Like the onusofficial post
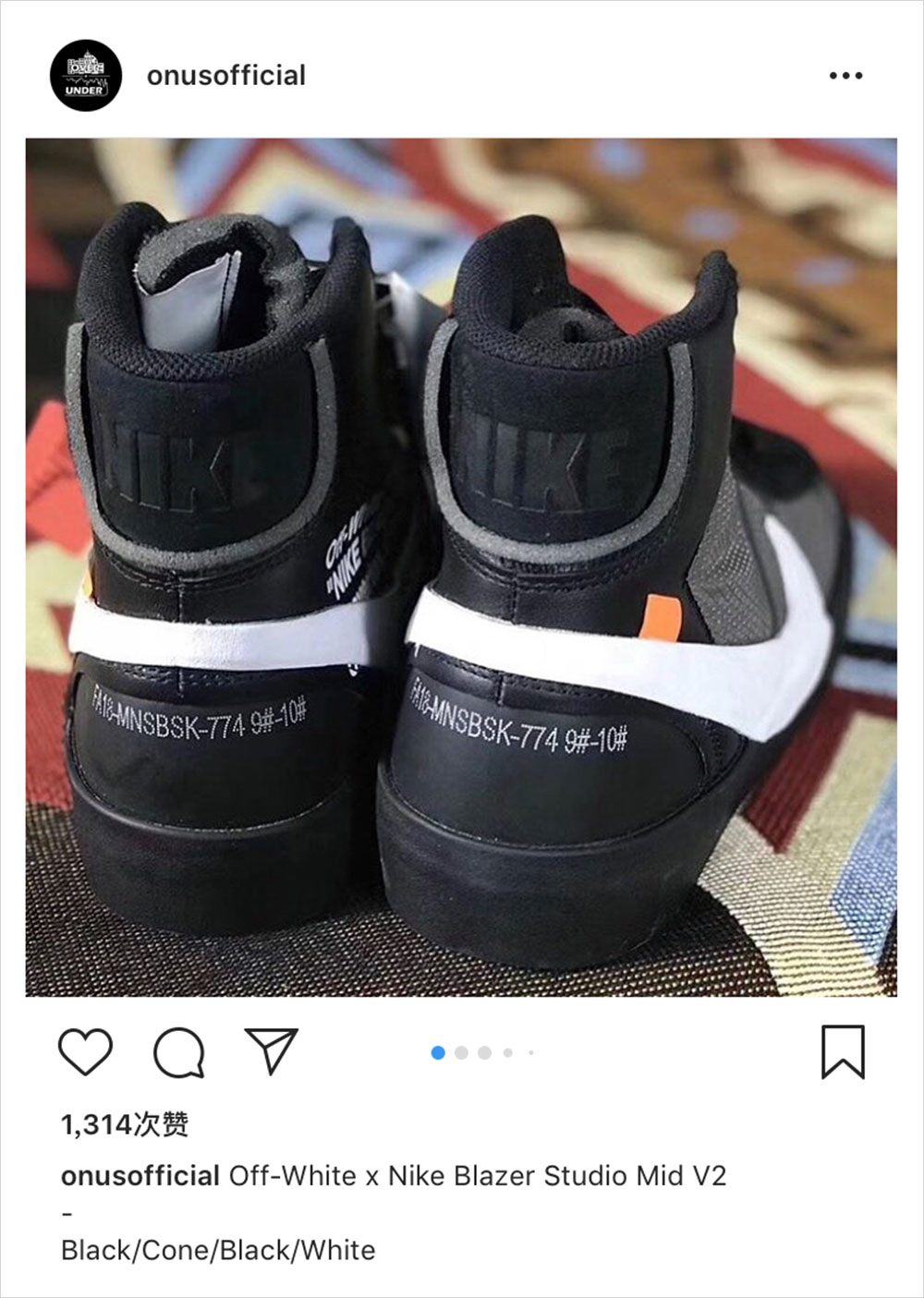Viewport: 924px width, 1298px height. [85, 1051]
